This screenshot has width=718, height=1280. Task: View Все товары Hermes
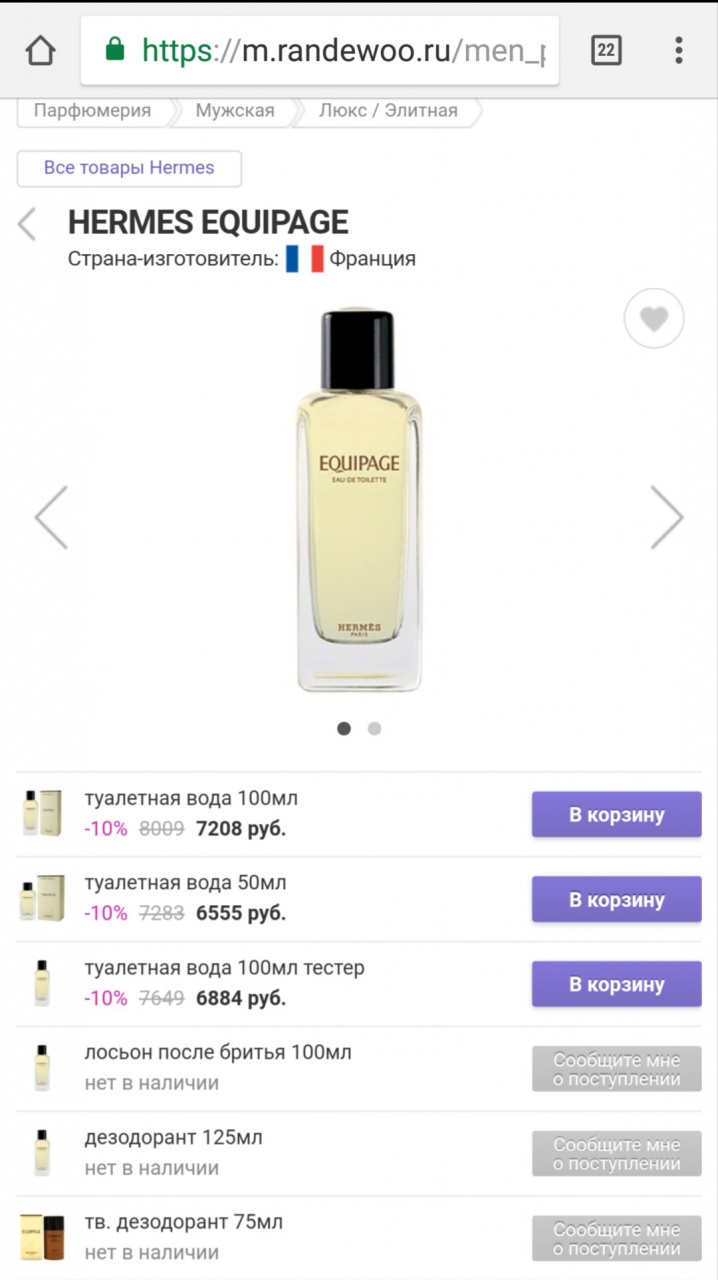pyautogui.click(x=129, y=168)
